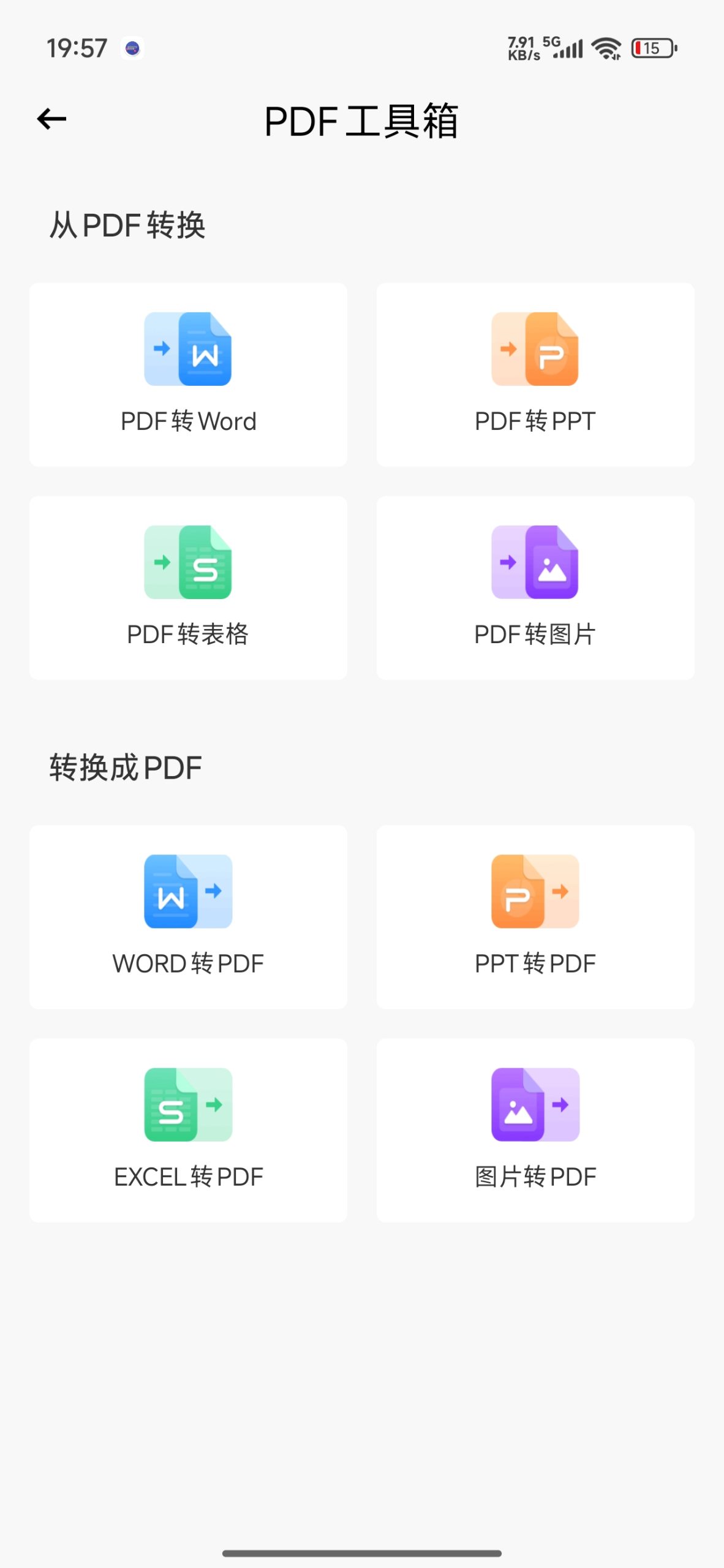Tap the EXCEL 转 PDF card label
724x1568 pixels.
(x=188, y=1175)
